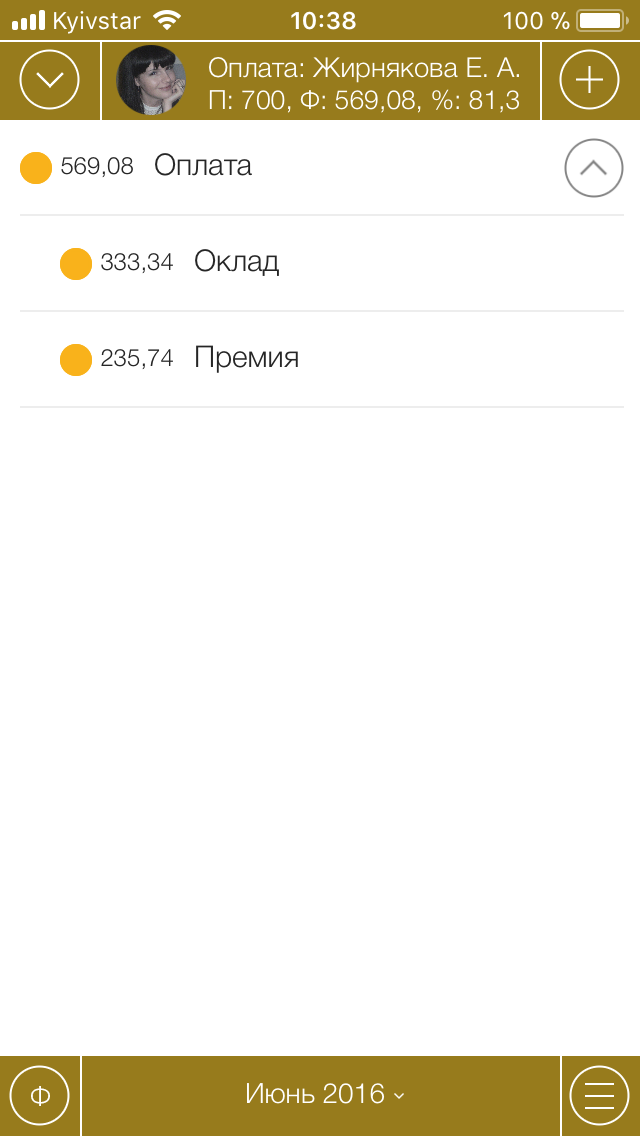Tap the down-chevron circle in the header
640x1136 pixels.
coord(49,80)
